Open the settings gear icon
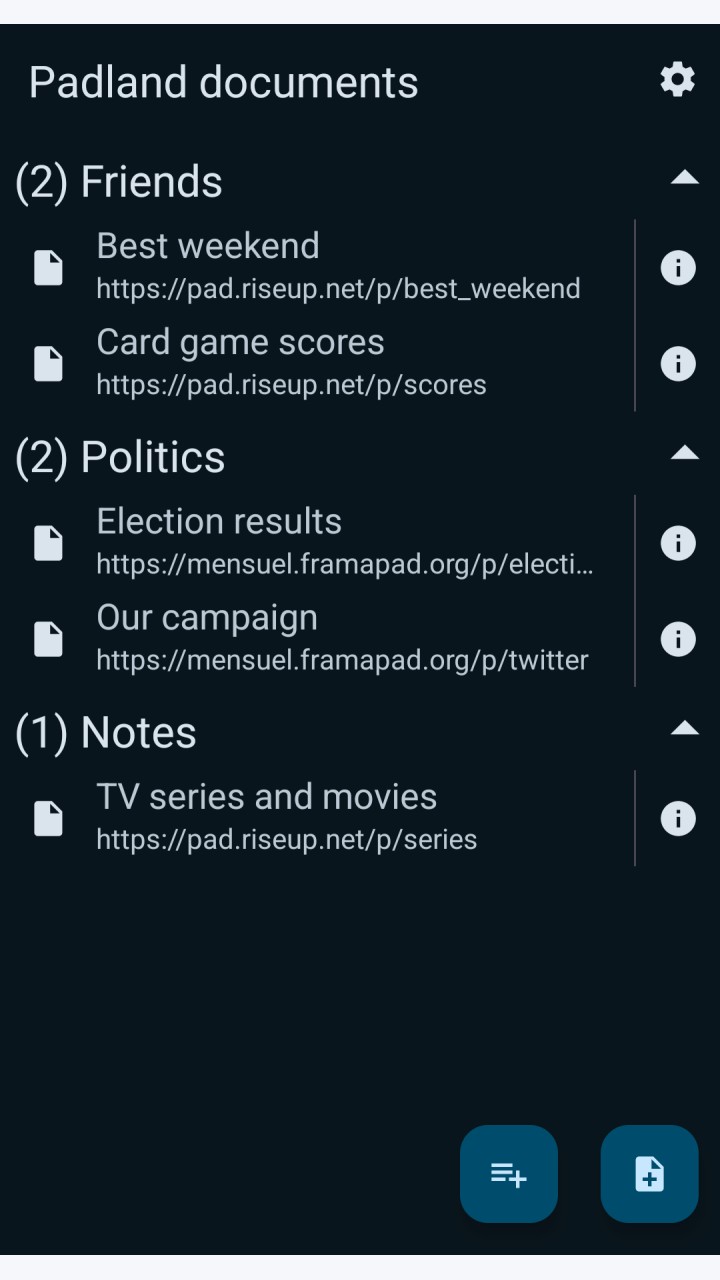 (677, 80)
